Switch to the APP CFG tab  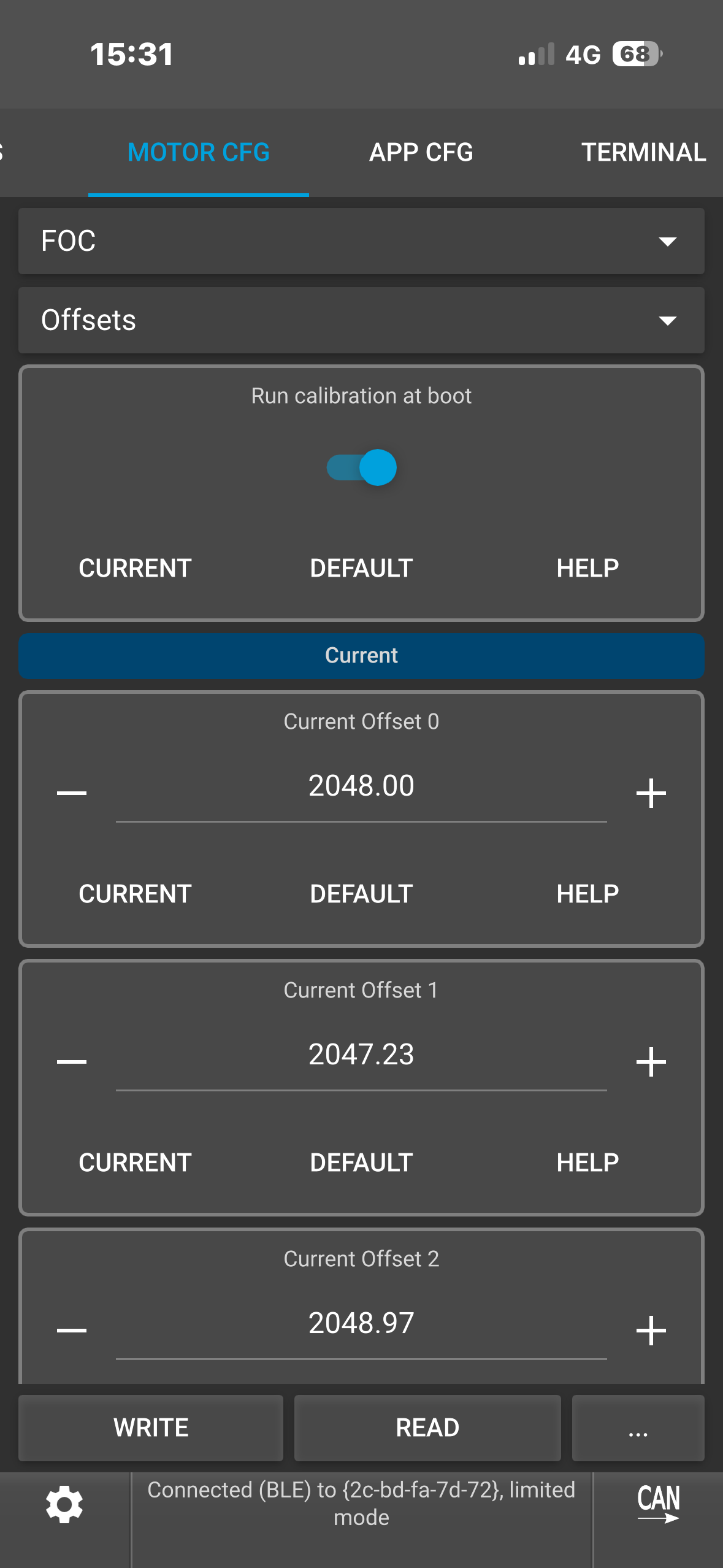pyautogui.click(x=421, y=152)
